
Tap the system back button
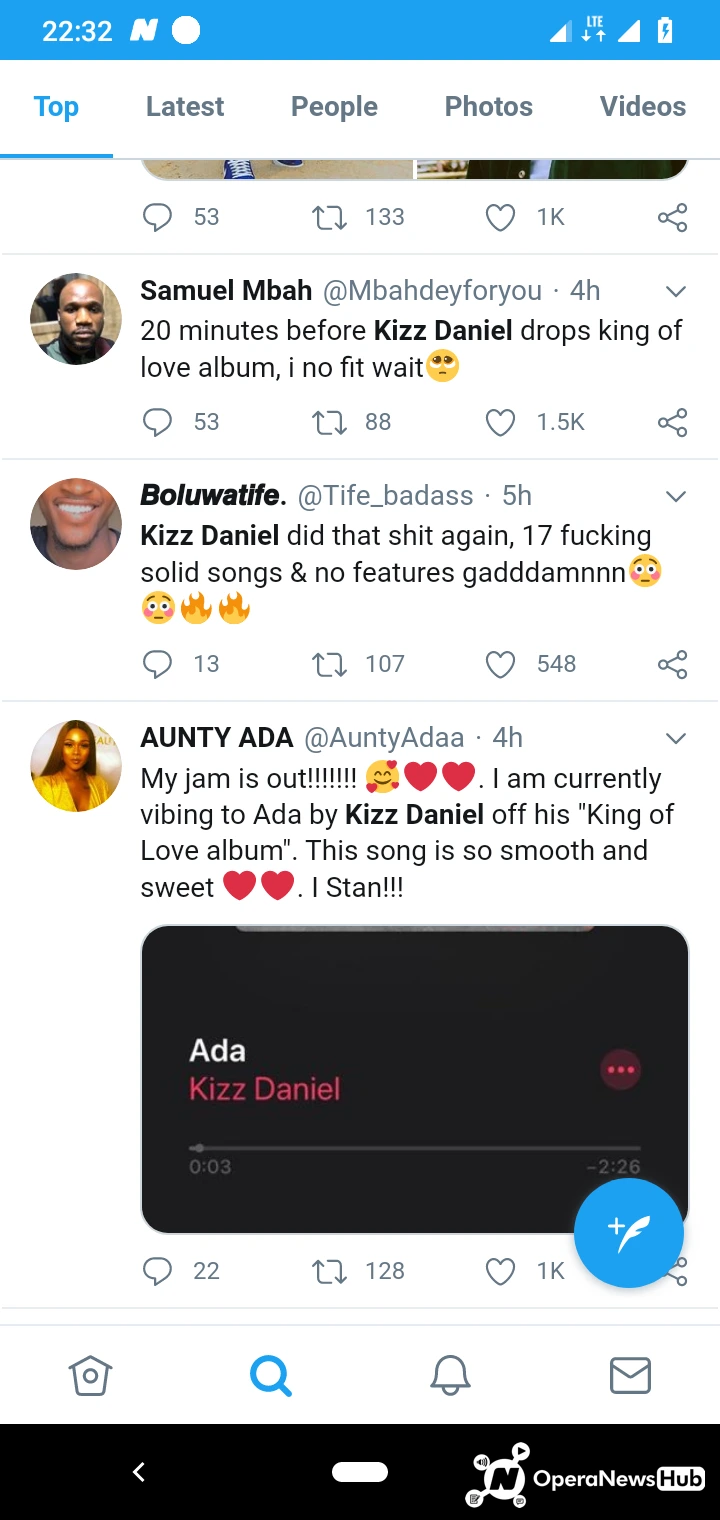point(139,1472)
